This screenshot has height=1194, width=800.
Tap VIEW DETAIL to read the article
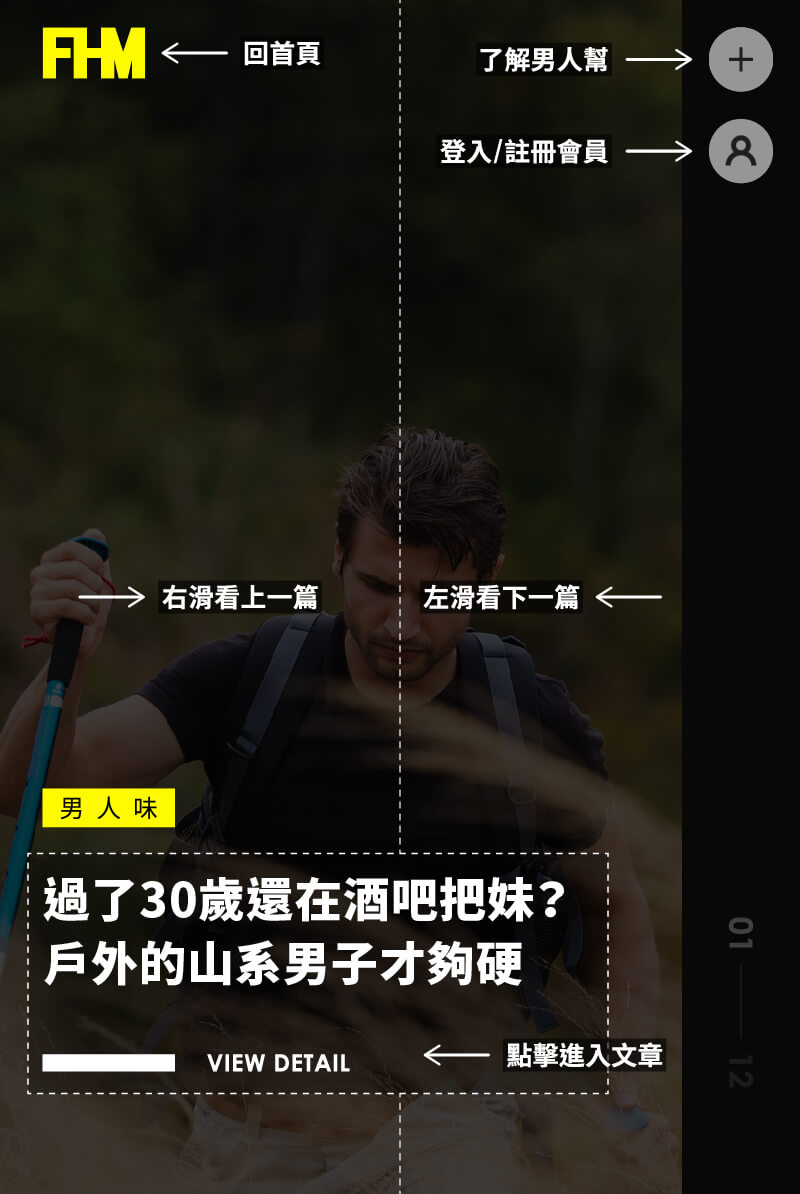click(x=278, y=1063)
